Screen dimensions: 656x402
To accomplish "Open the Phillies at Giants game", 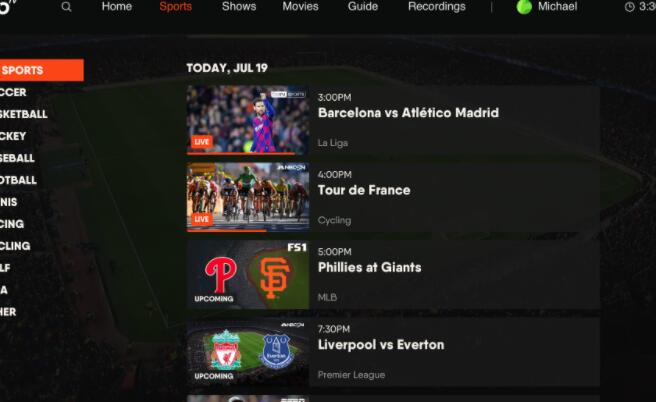I will point(392,274).
